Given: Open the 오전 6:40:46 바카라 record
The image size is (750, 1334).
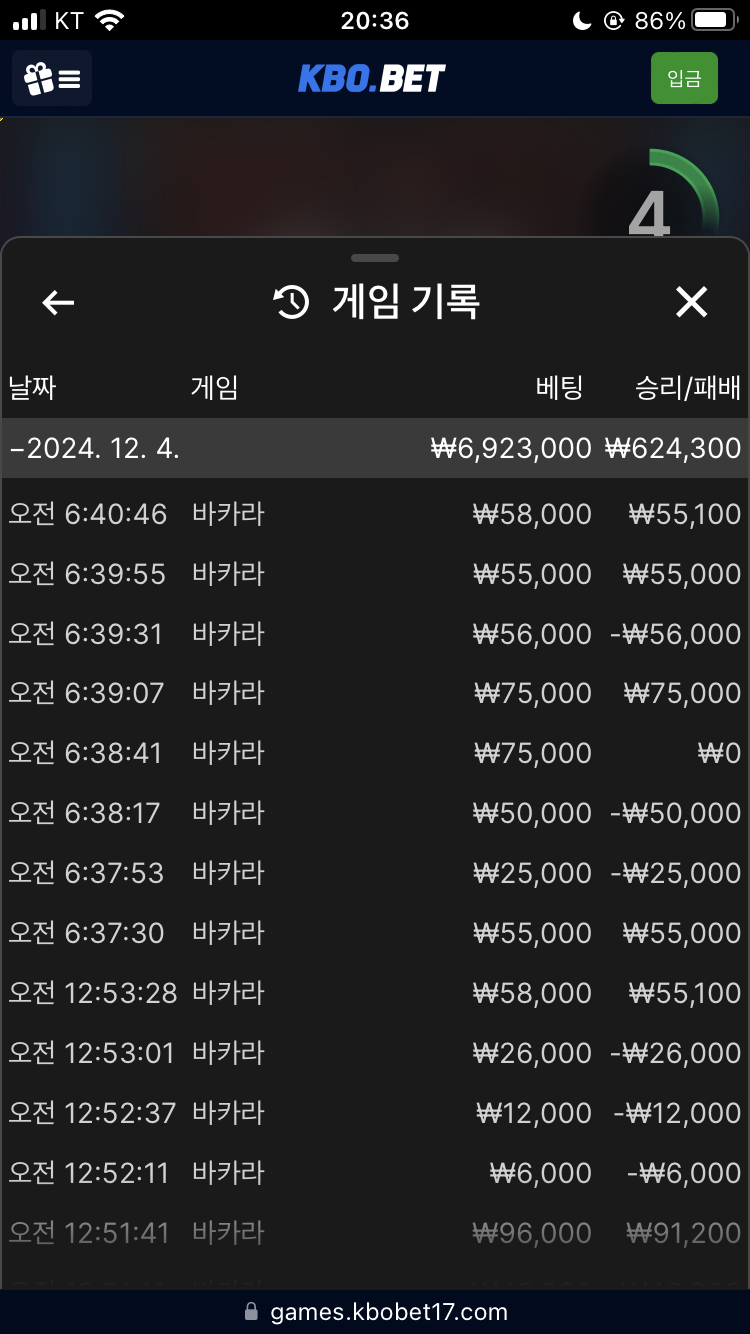Looking at the screenshot, I should [375, 514].
